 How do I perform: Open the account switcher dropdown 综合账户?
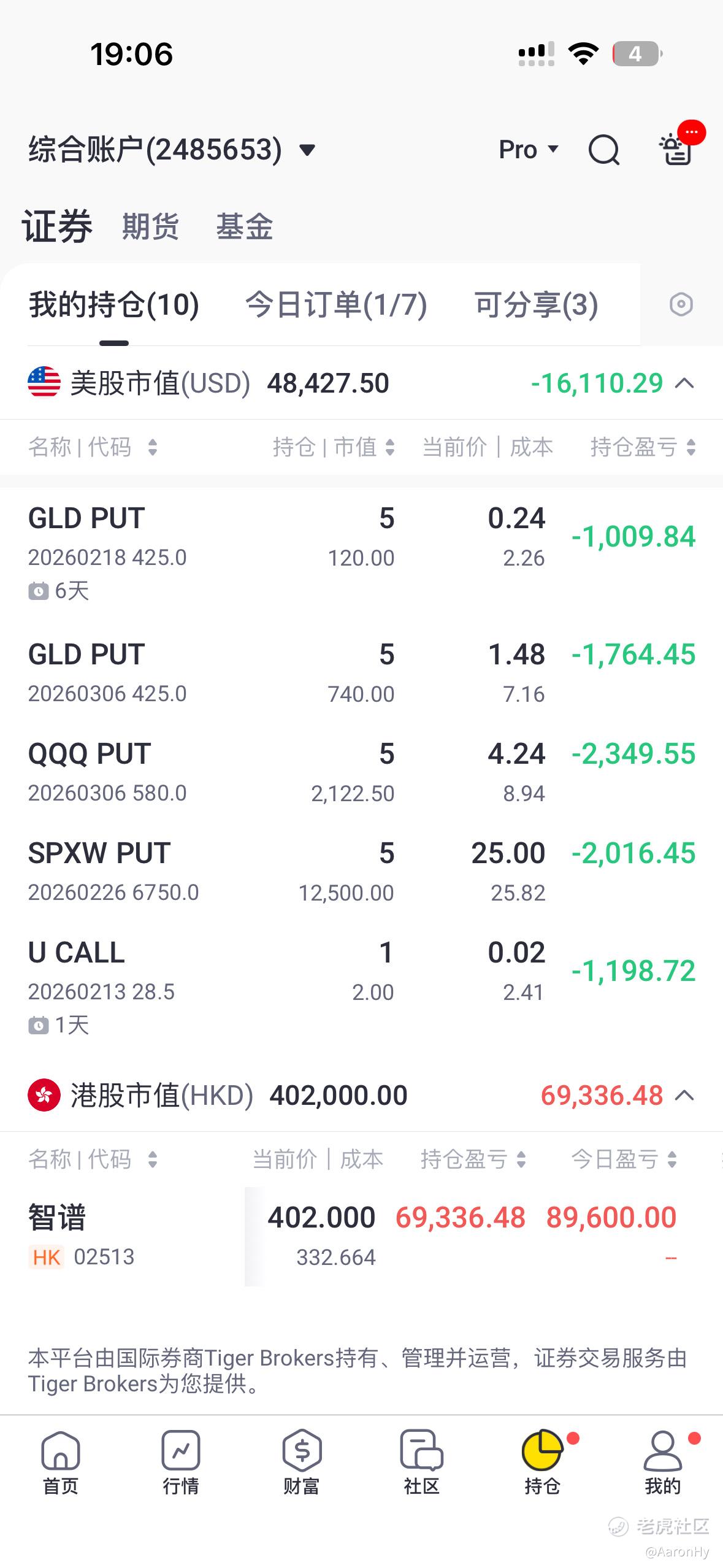point(172,150)
